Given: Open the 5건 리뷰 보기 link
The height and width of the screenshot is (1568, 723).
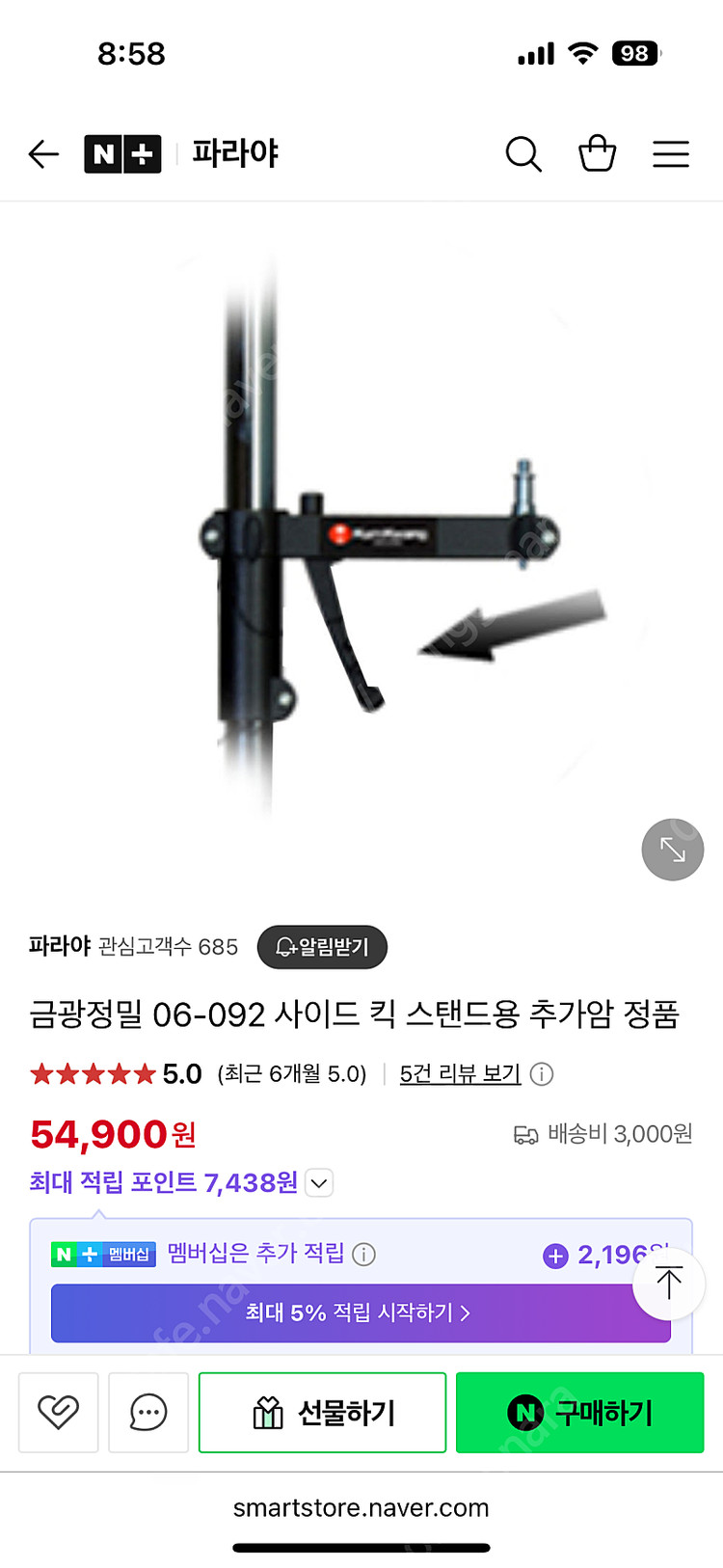Looking at the screenshot, I should [x=460, y=1073].
